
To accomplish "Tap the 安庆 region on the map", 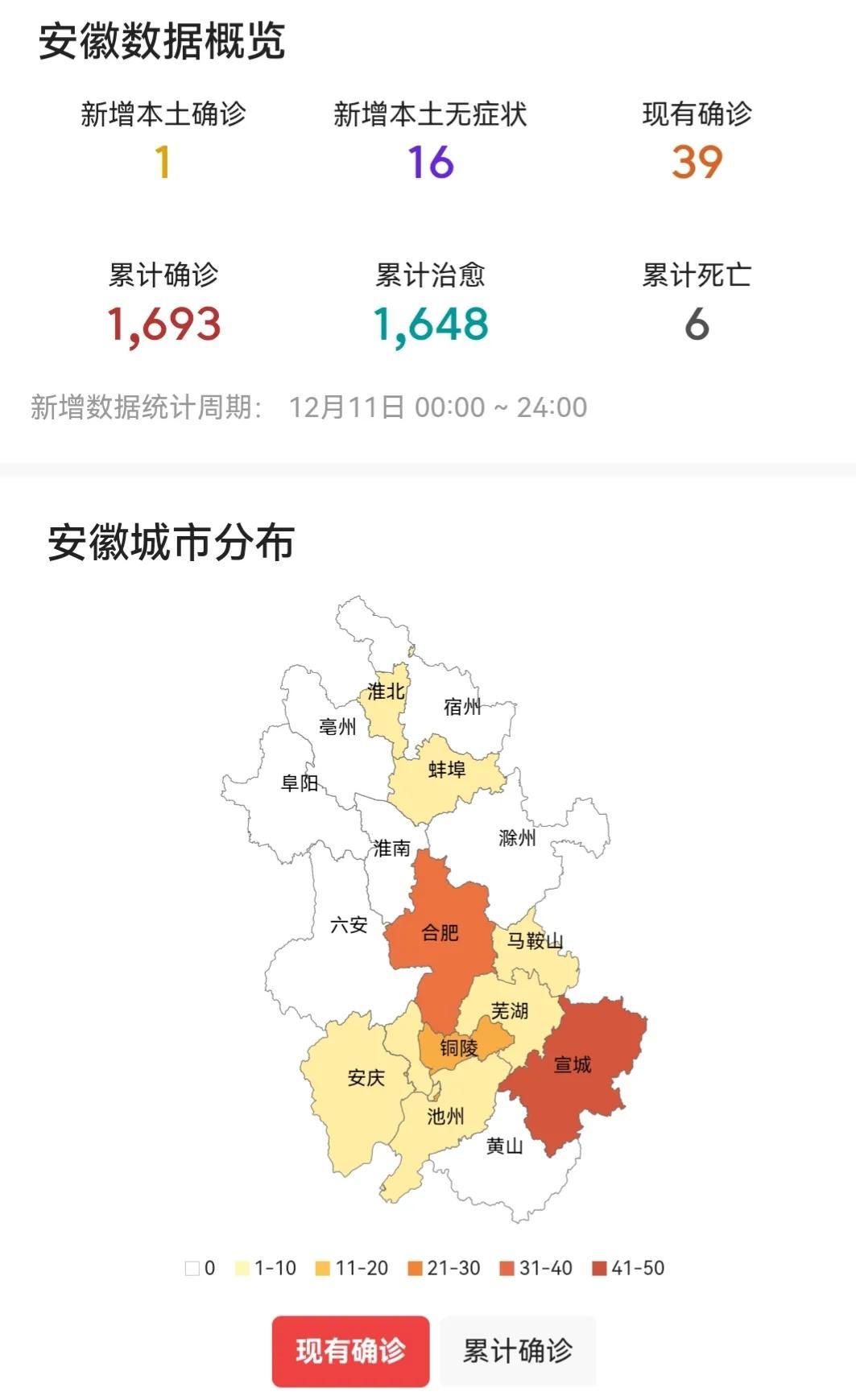I will click(365, 1078).
